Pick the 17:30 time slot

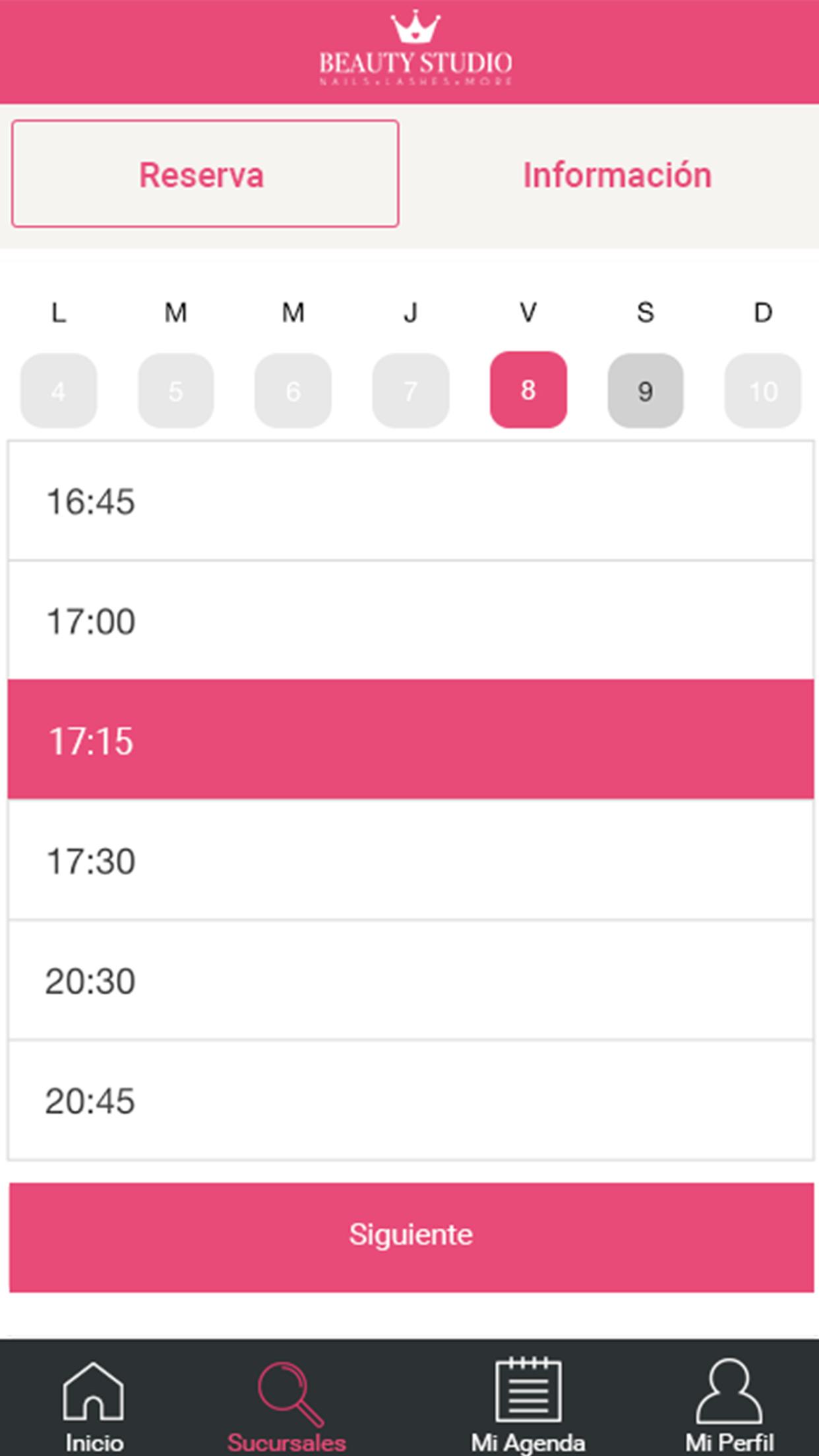pos(410,861)
